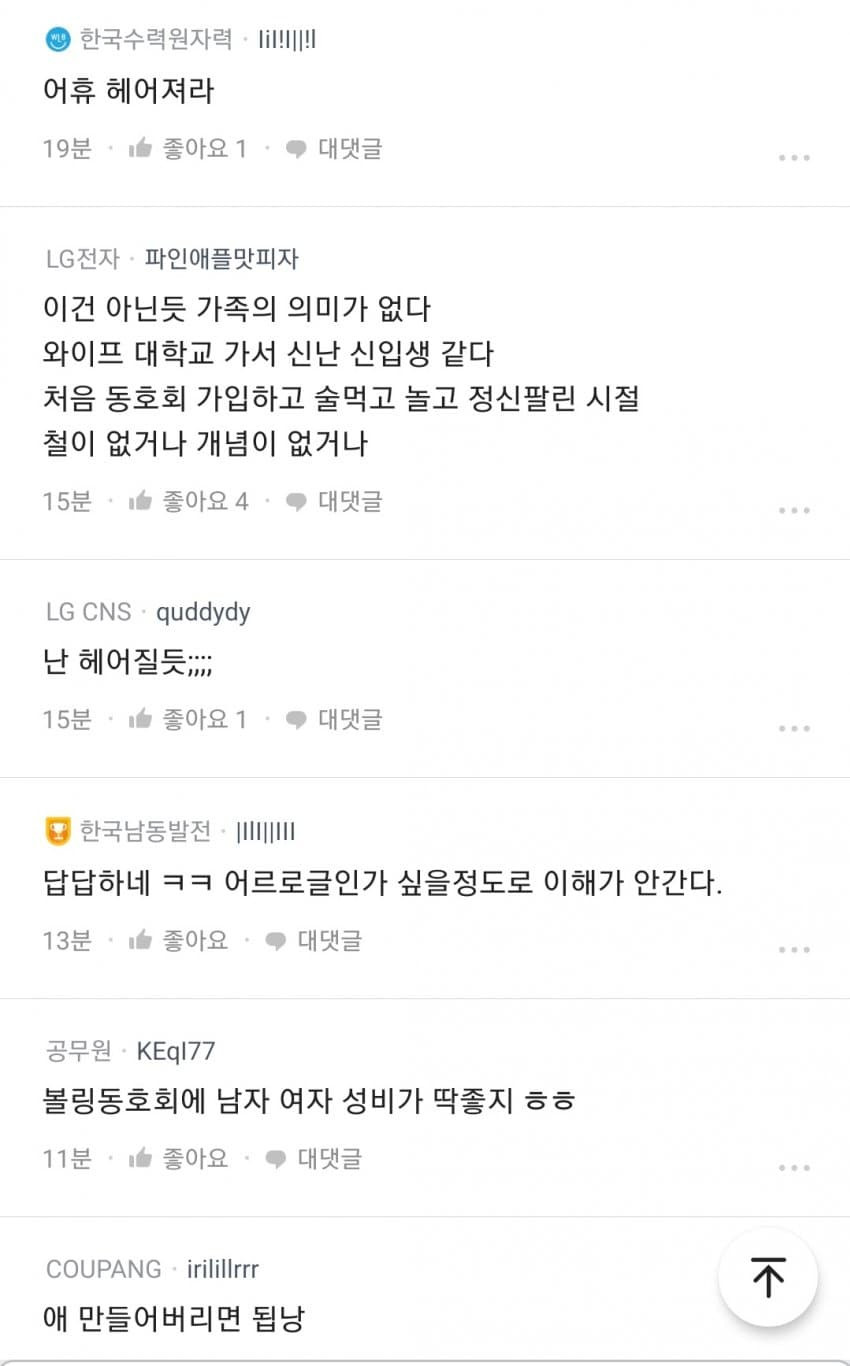
Task: Like the comment '어휴 헤어져라'
Action: [187, 149]
